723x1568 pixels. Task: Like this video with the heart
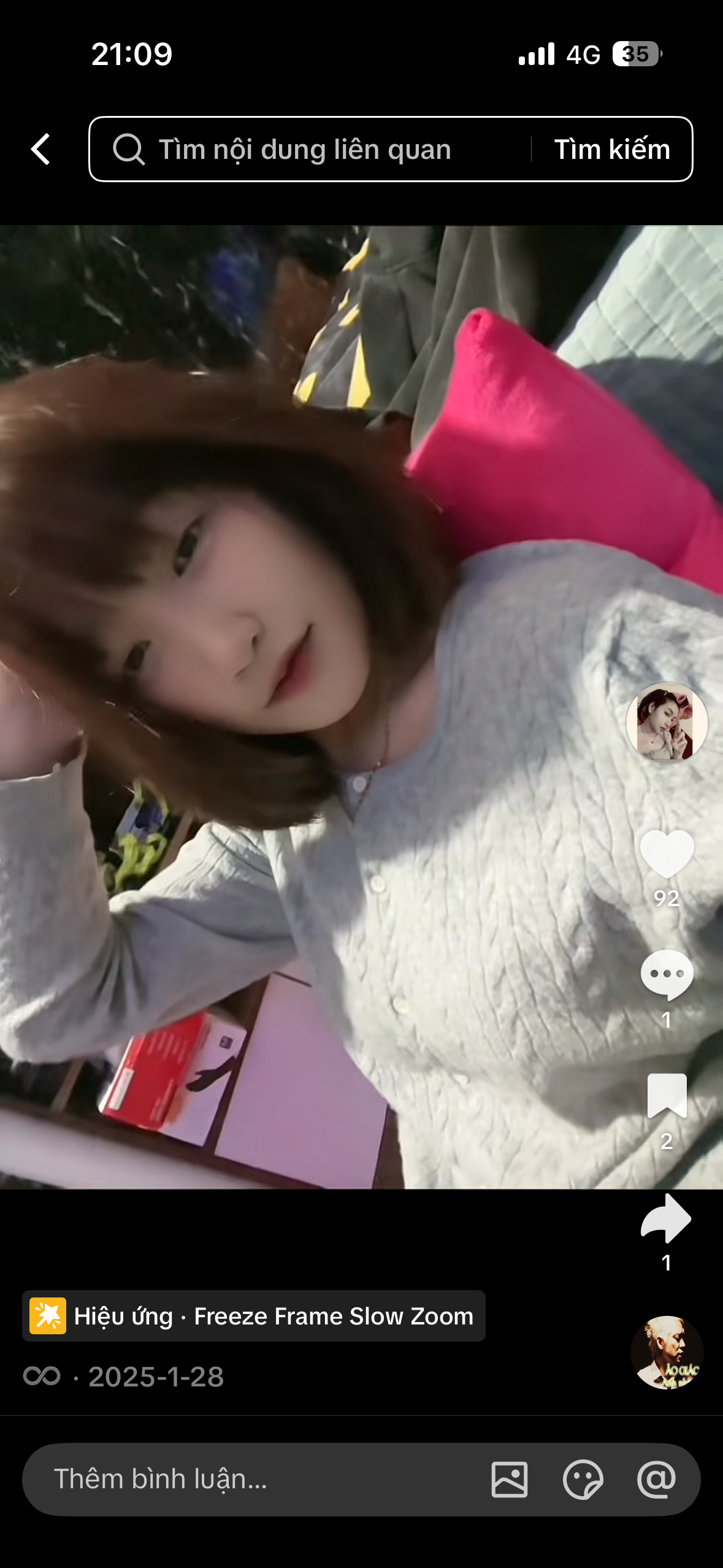click(x=667, y=853)
